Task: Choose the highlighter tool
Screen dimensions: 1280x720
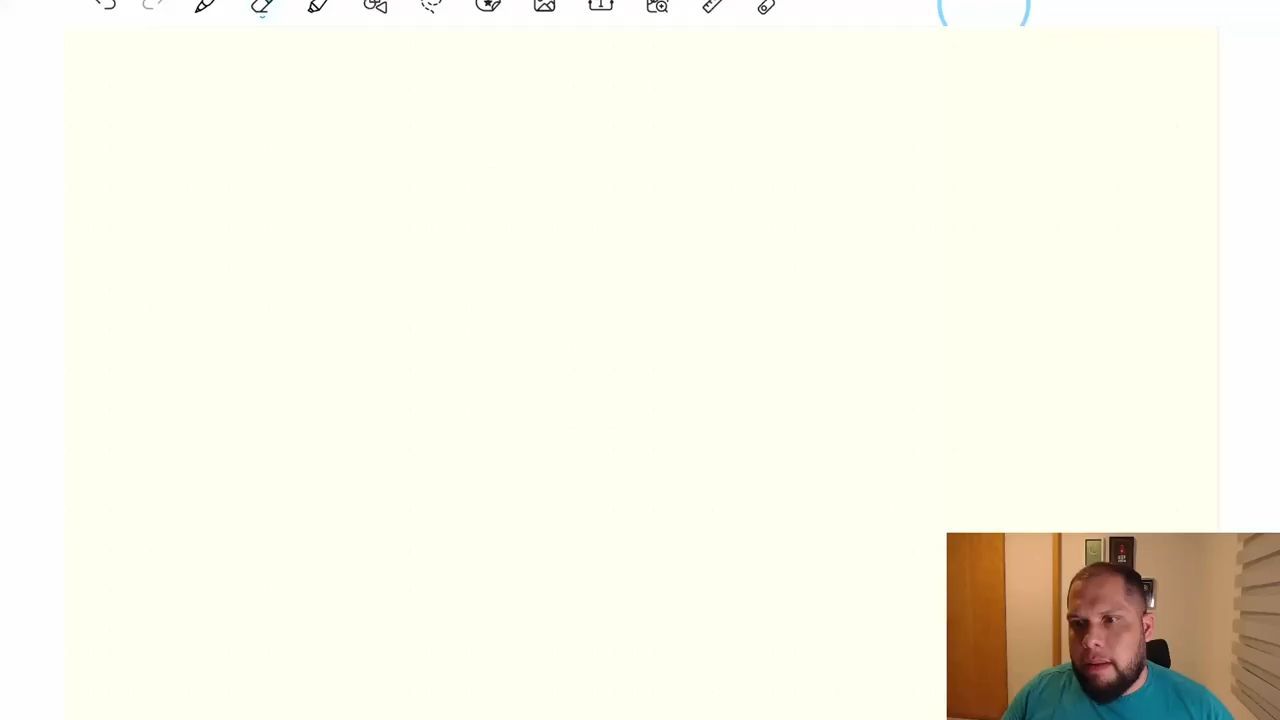Action: point(318,6)
